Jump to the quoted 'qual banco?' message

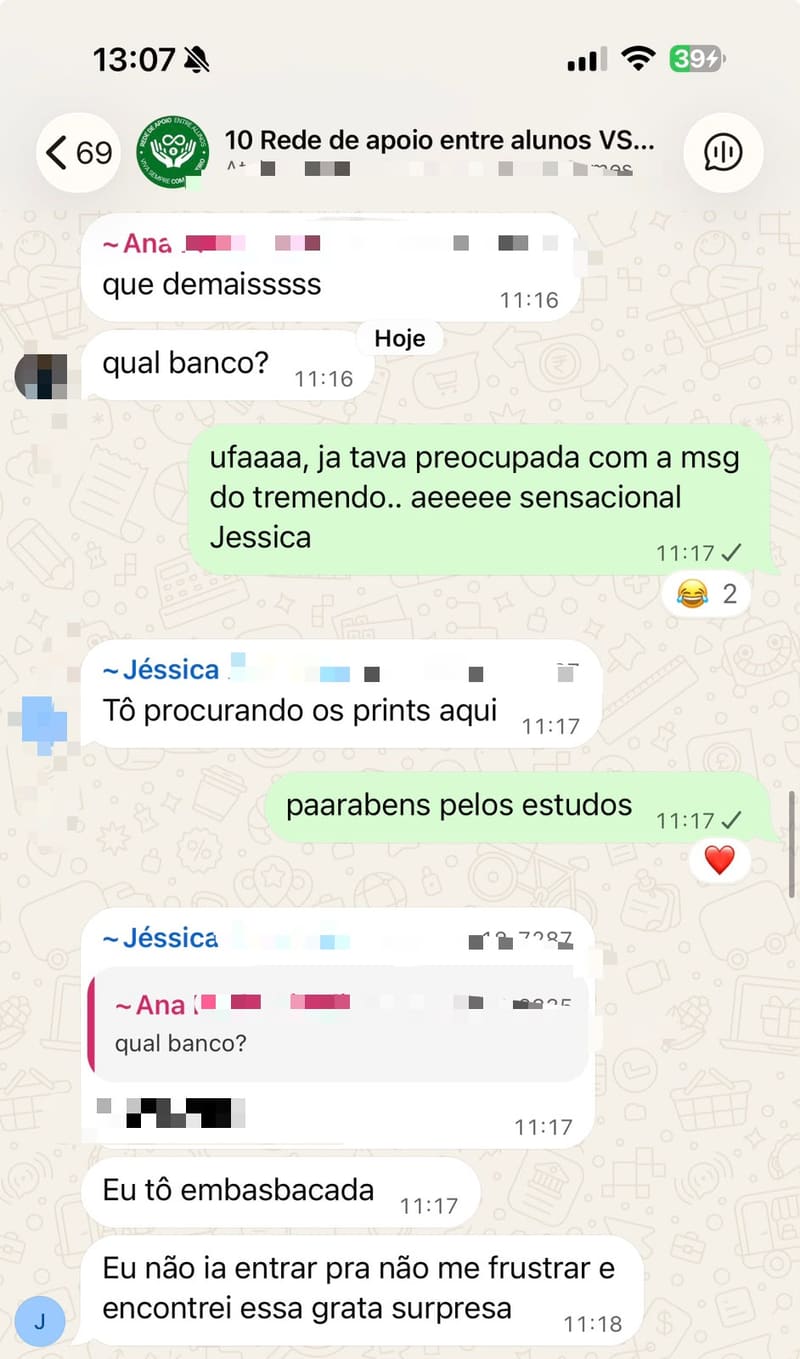(340, 1024)
